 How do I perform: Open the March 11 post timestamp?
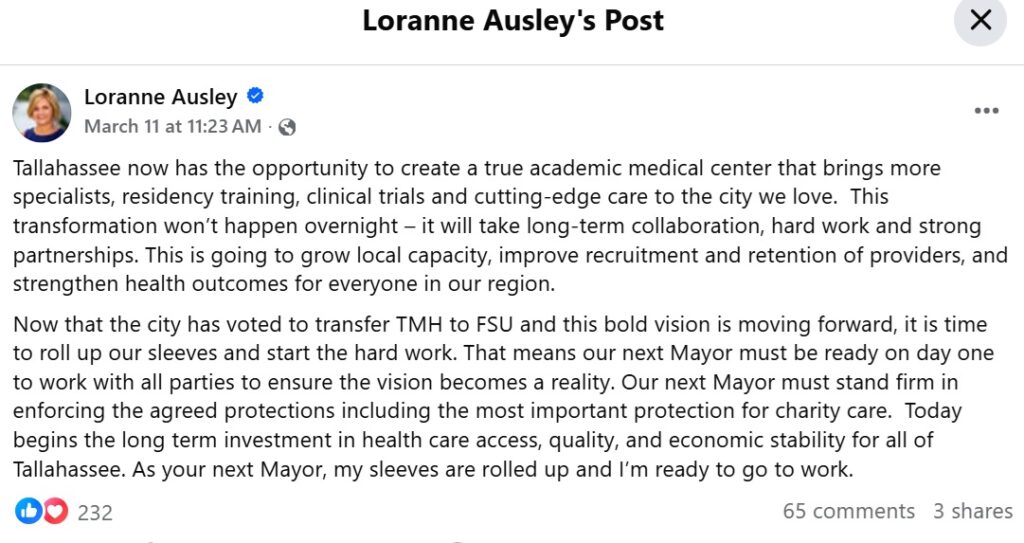click(x=172, y=127)
